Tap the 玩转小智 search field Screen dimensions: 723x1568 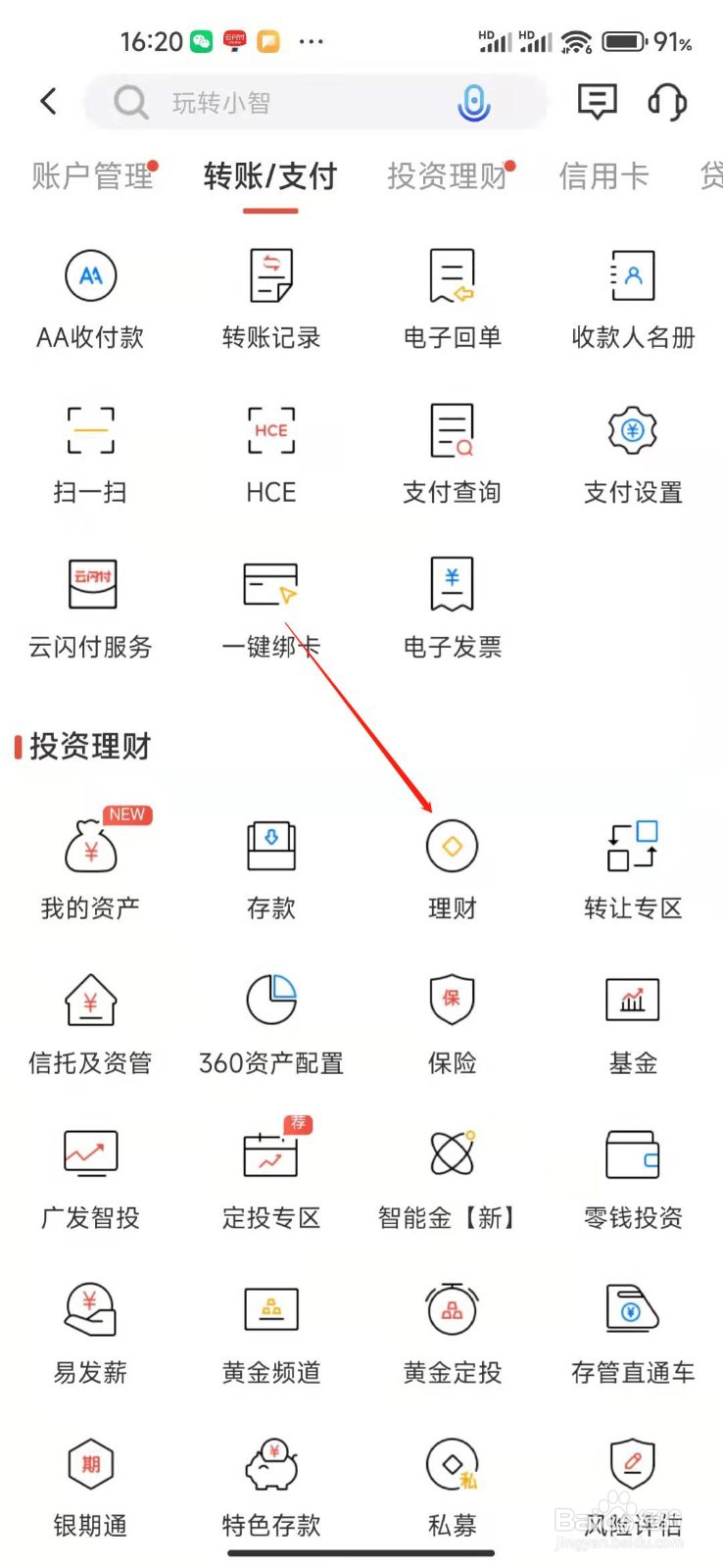point(294,102)
